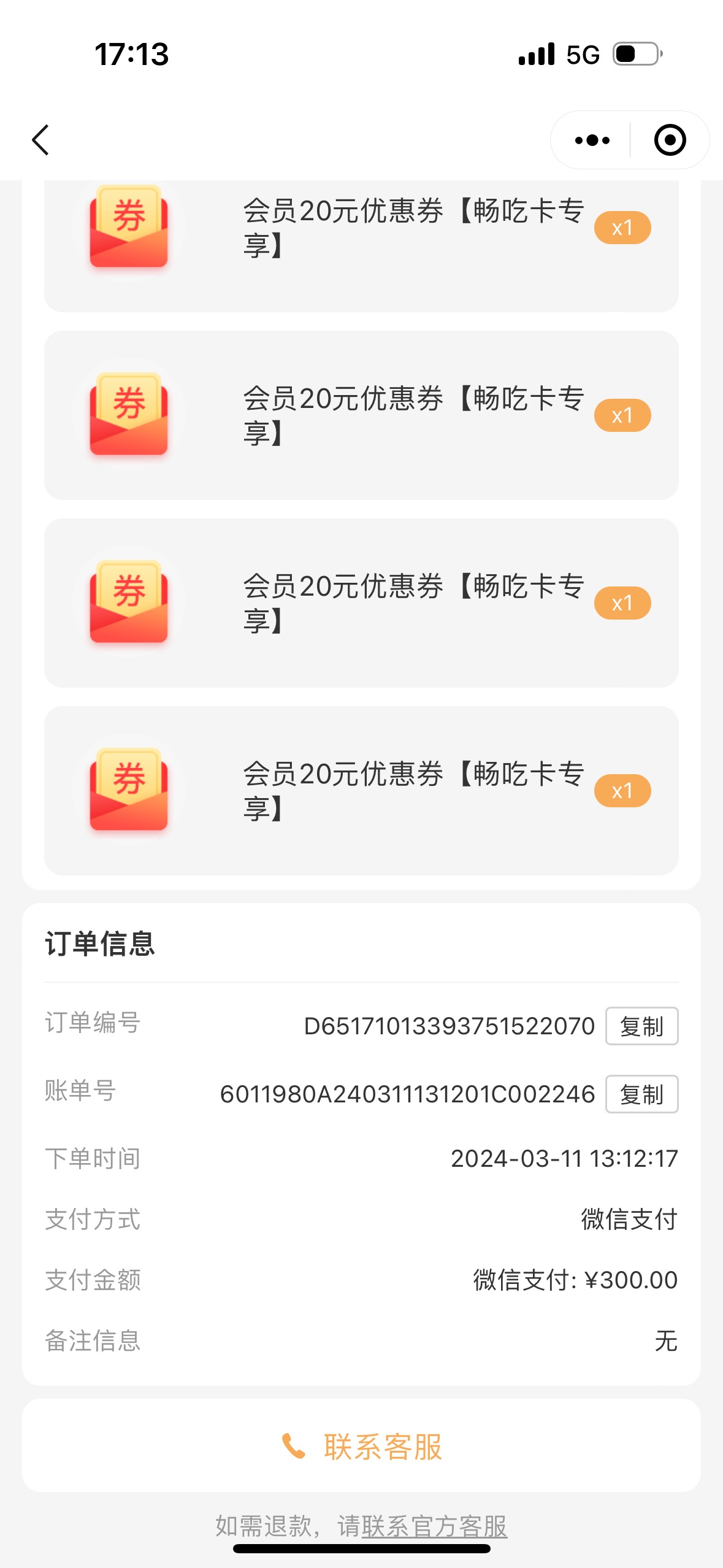Copy the bill number (账单号)

[641, 1094]
